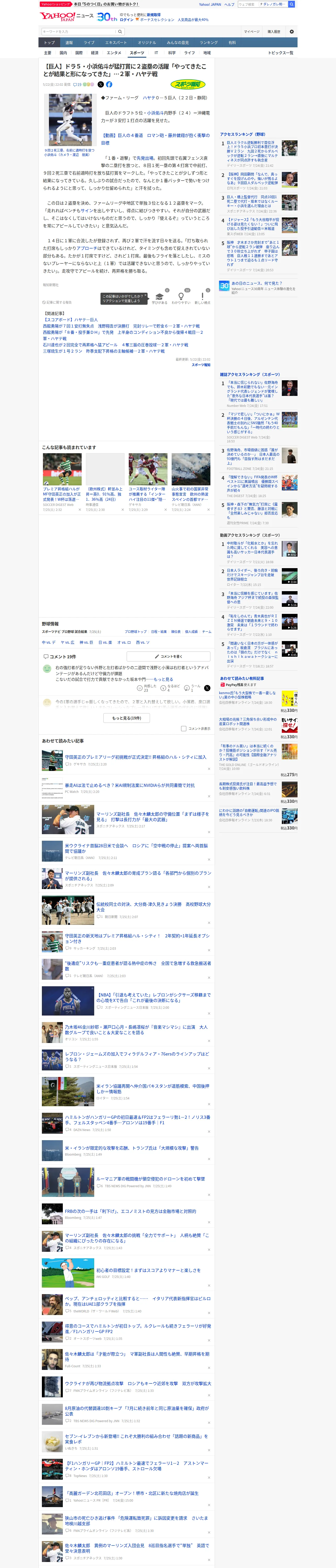
Task: Show more comments もっと見る(19件)
Action: pyautogui.click(x=127, y=718)
